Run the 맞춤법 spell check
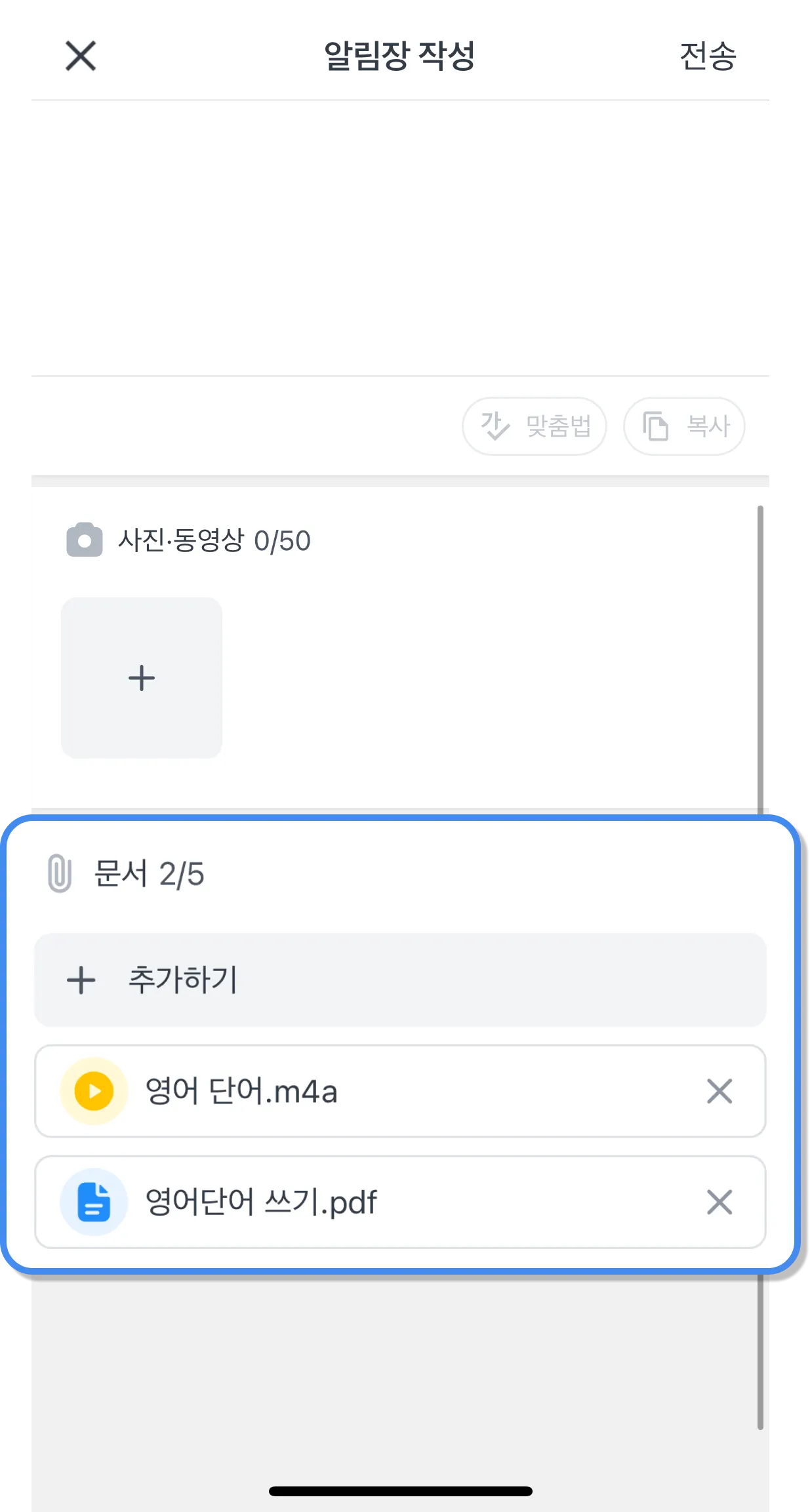The height and width of the screenshot is (1512, 810). (534, 426)
